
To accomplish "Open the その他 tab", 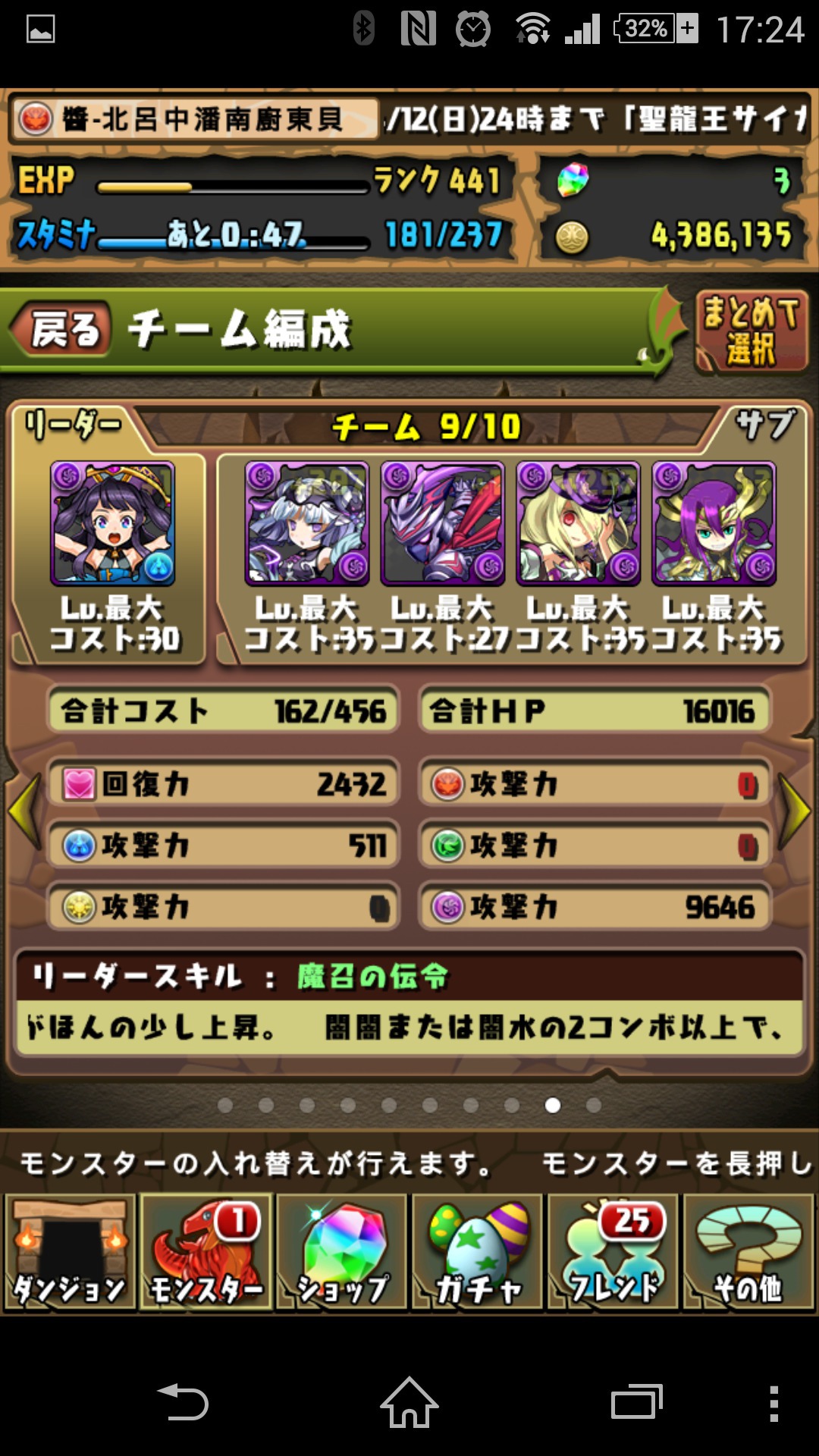I will [749, 1253].
